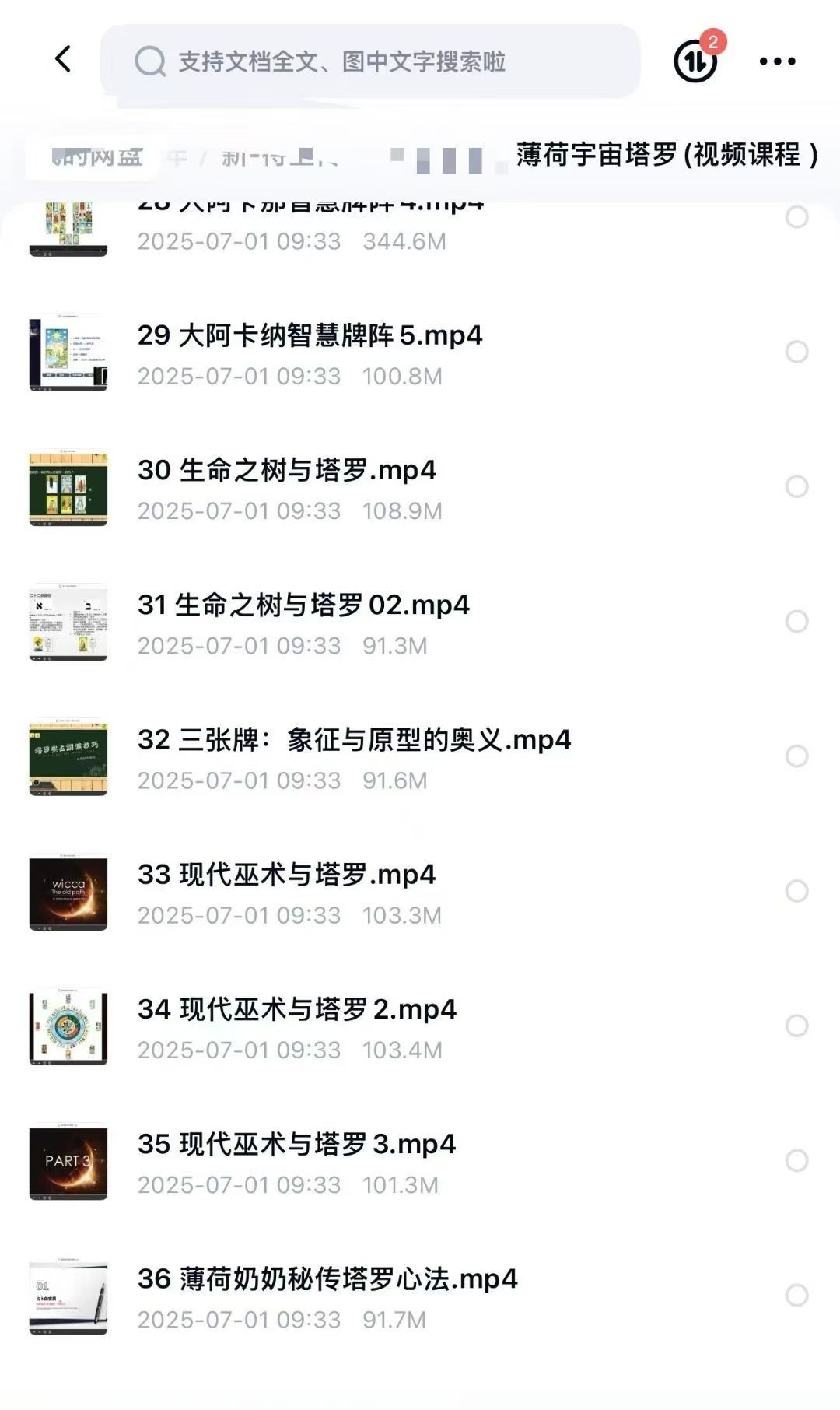This screenshot has width=840, height=1410.
Task: Select the circle for 36 薄荷奶奶秘传塔罗心法.mp4
Action: tap(796, 1295)
